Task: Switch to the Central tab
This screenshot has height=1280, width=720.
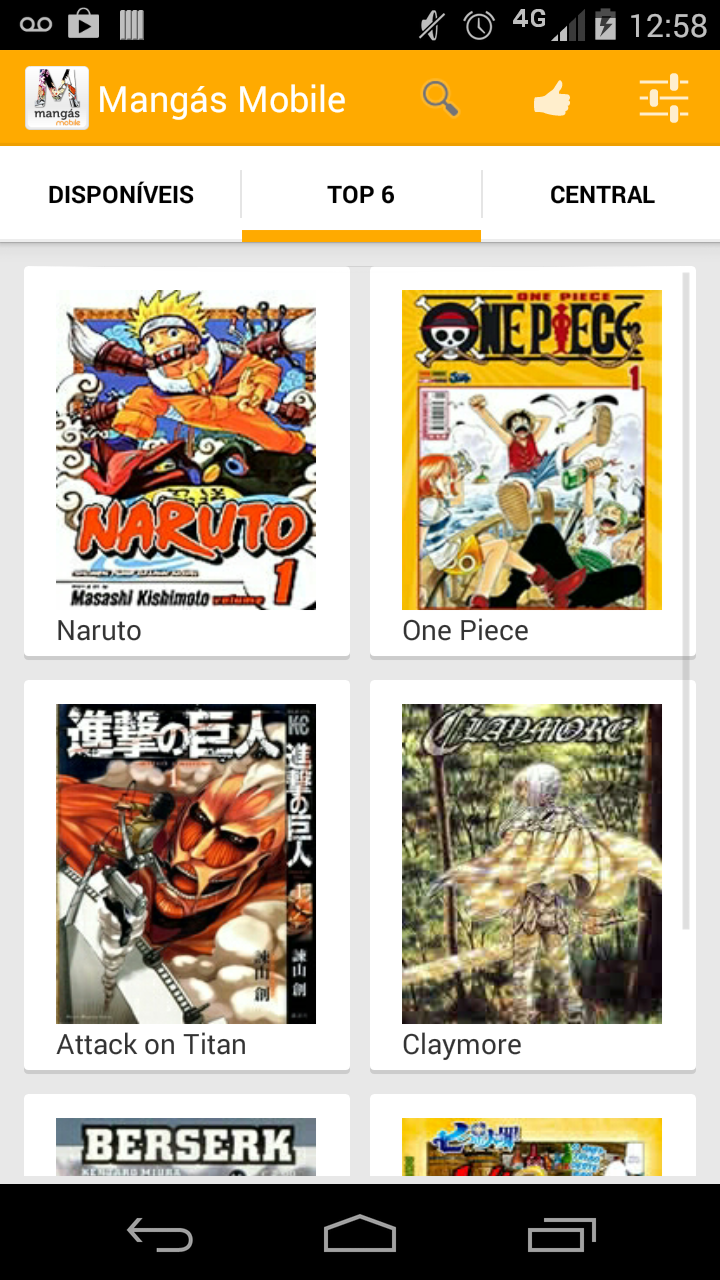Action: (602, 195)
